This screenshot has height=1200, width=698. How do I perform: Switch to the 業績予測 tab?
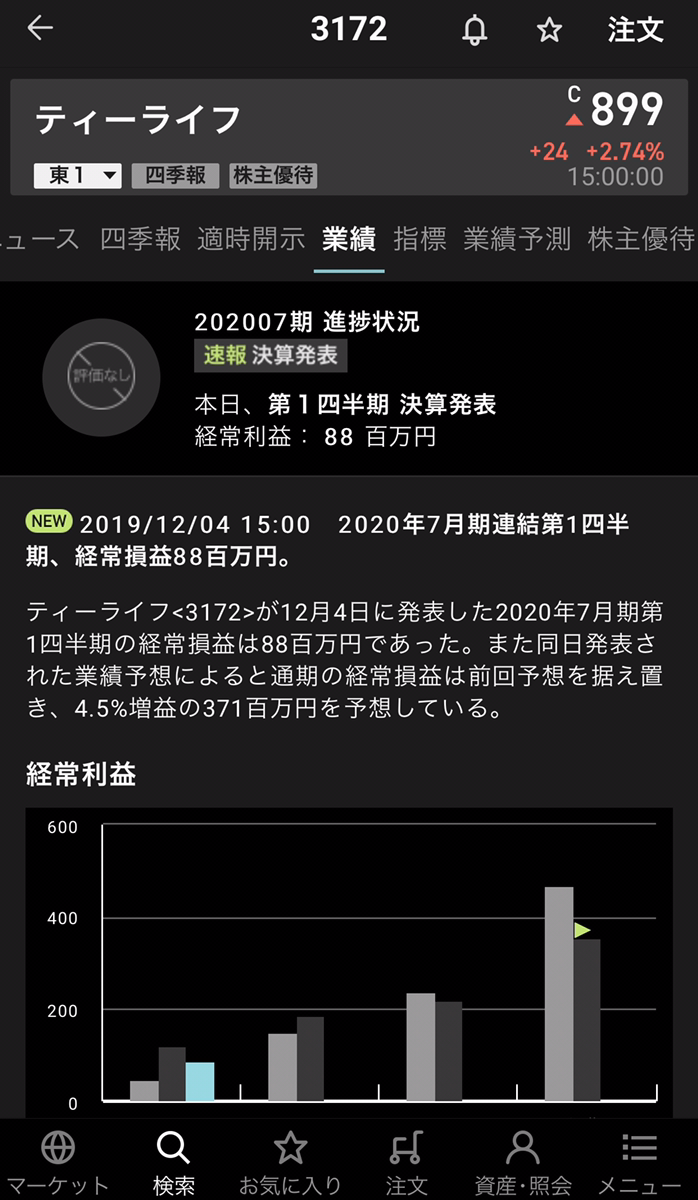tap(517, 239)
